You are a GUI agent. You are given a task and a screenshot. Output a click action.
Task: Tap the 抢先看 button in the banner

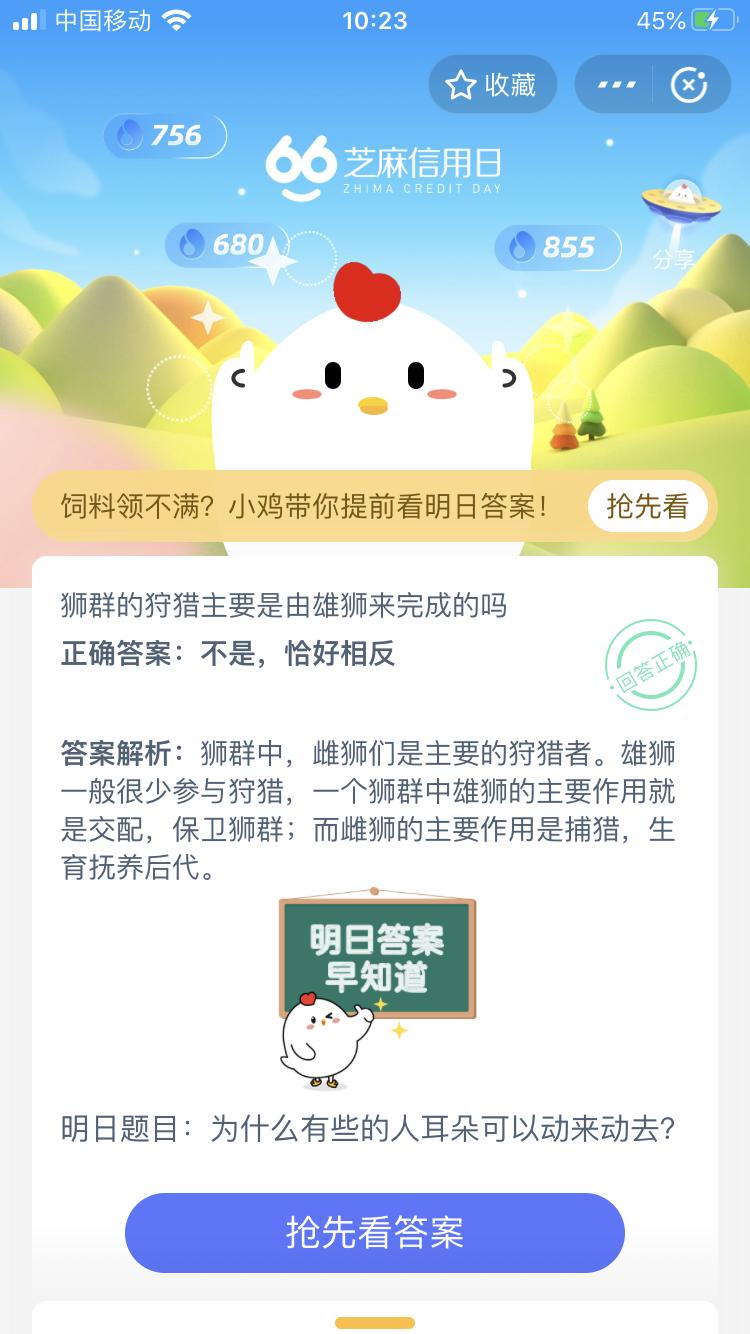coord(647,507)
